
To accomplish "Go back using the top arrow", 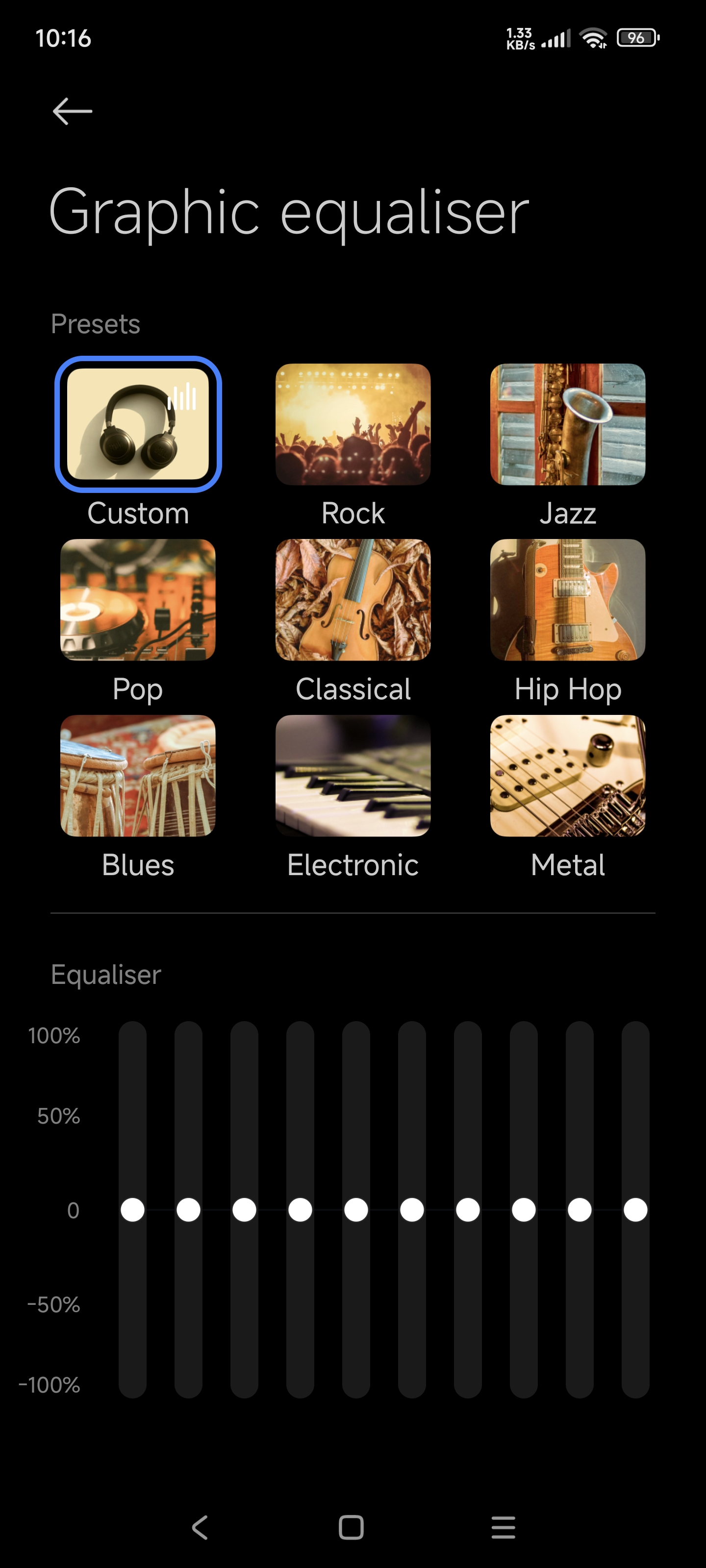I will click(x=73, y=111).
